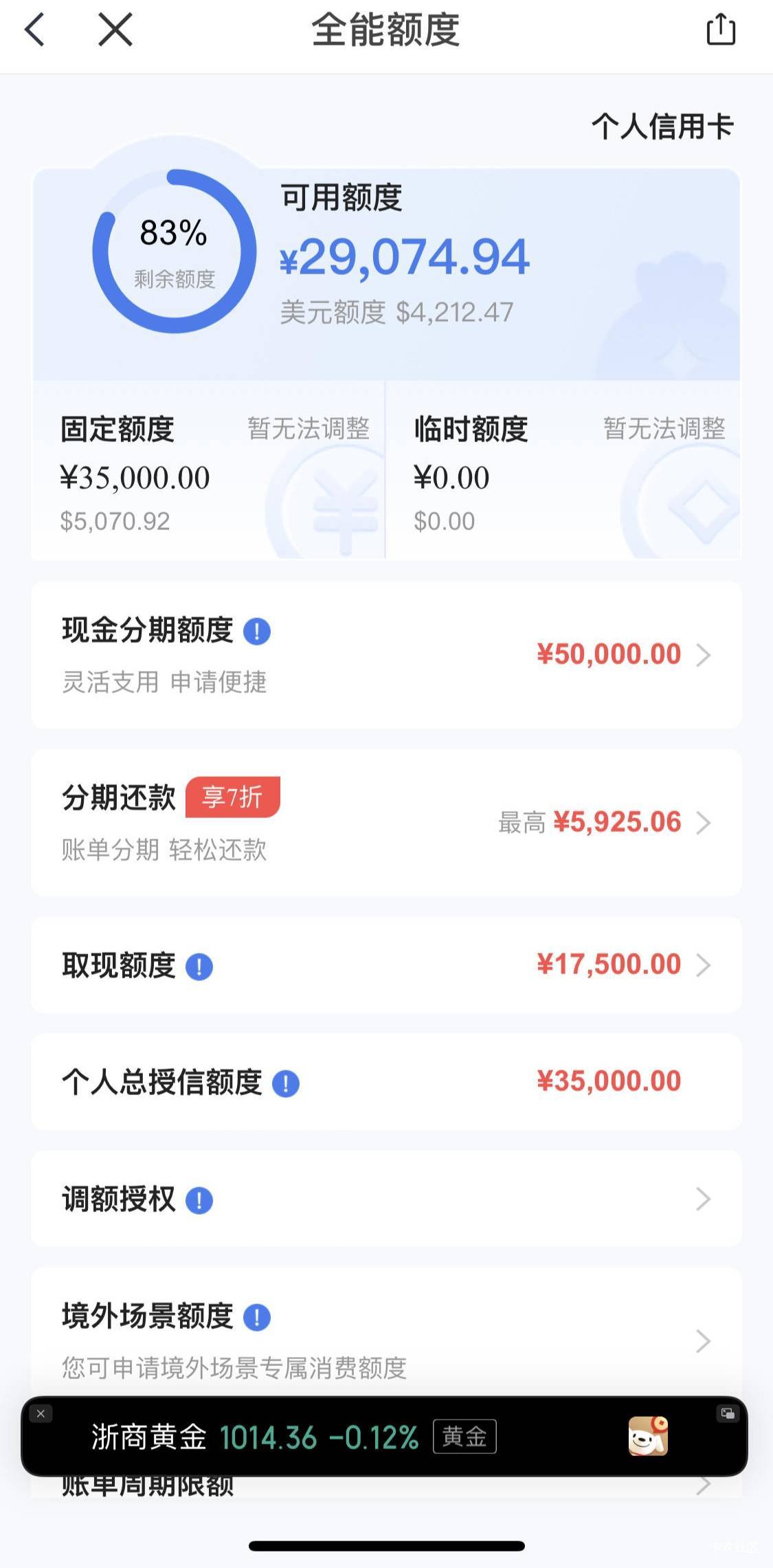
Task: Open the 账单周期限额 row
Action: pyautogui.click(x=386, y=1487)
